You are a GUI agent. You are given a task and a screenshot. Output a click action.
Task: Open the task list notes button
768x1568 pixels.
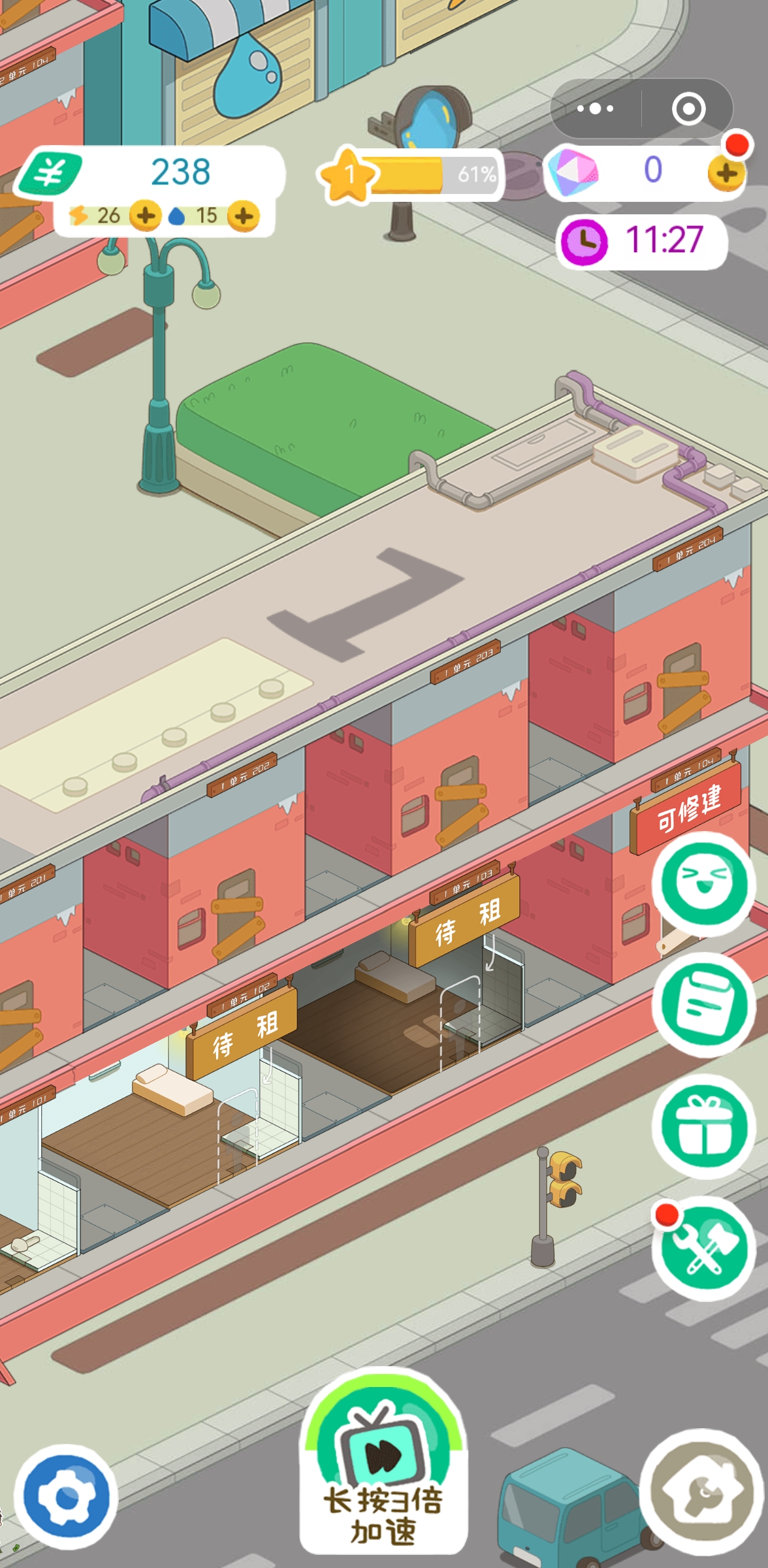tap(704, 1005)
